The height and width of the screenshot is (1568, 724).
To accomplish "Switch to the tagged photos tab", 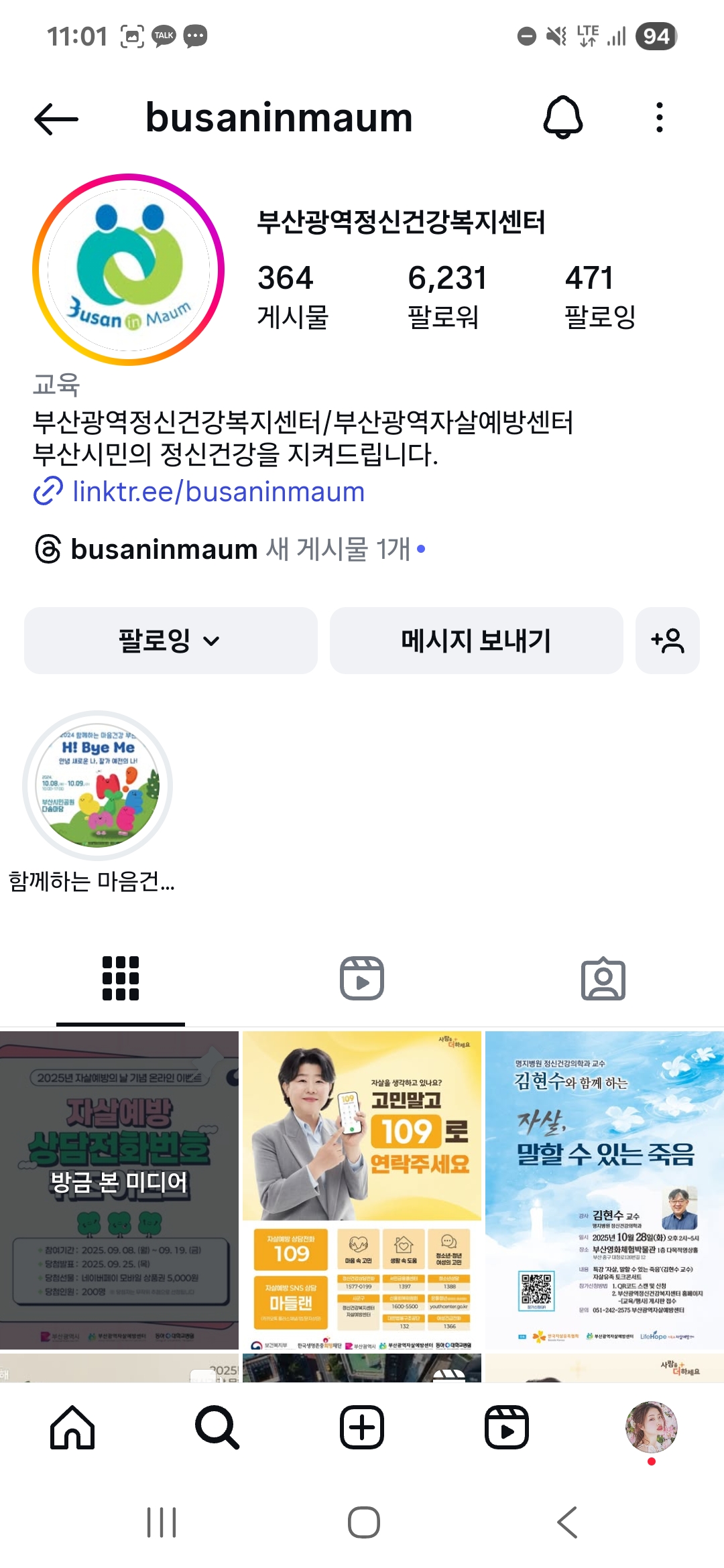I will click(603, 978).
